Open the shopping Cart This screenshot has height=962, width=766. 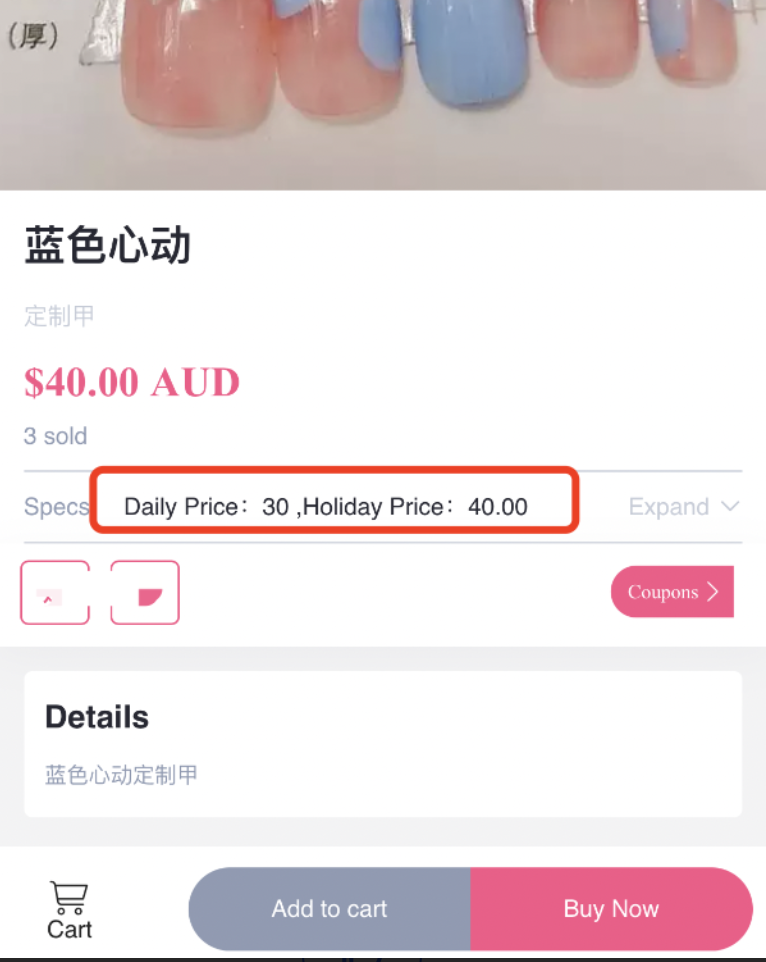[x=69, y=910]
